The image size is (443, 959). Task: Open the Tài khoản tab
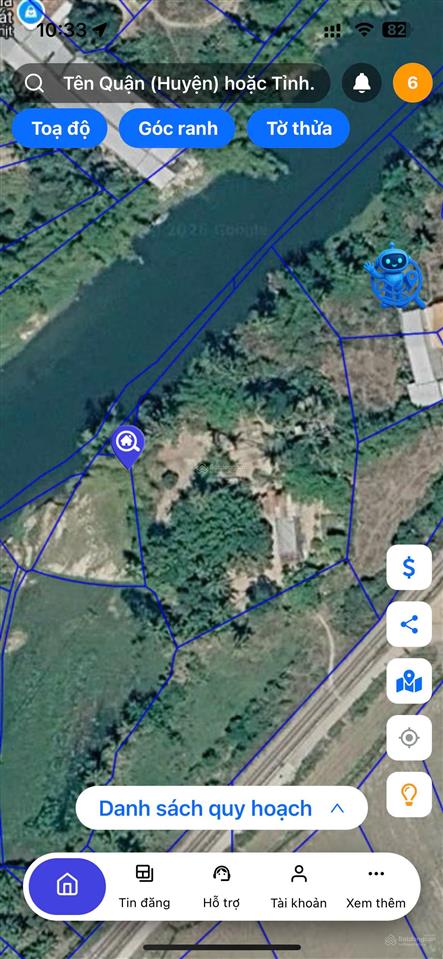pos(299,887)
